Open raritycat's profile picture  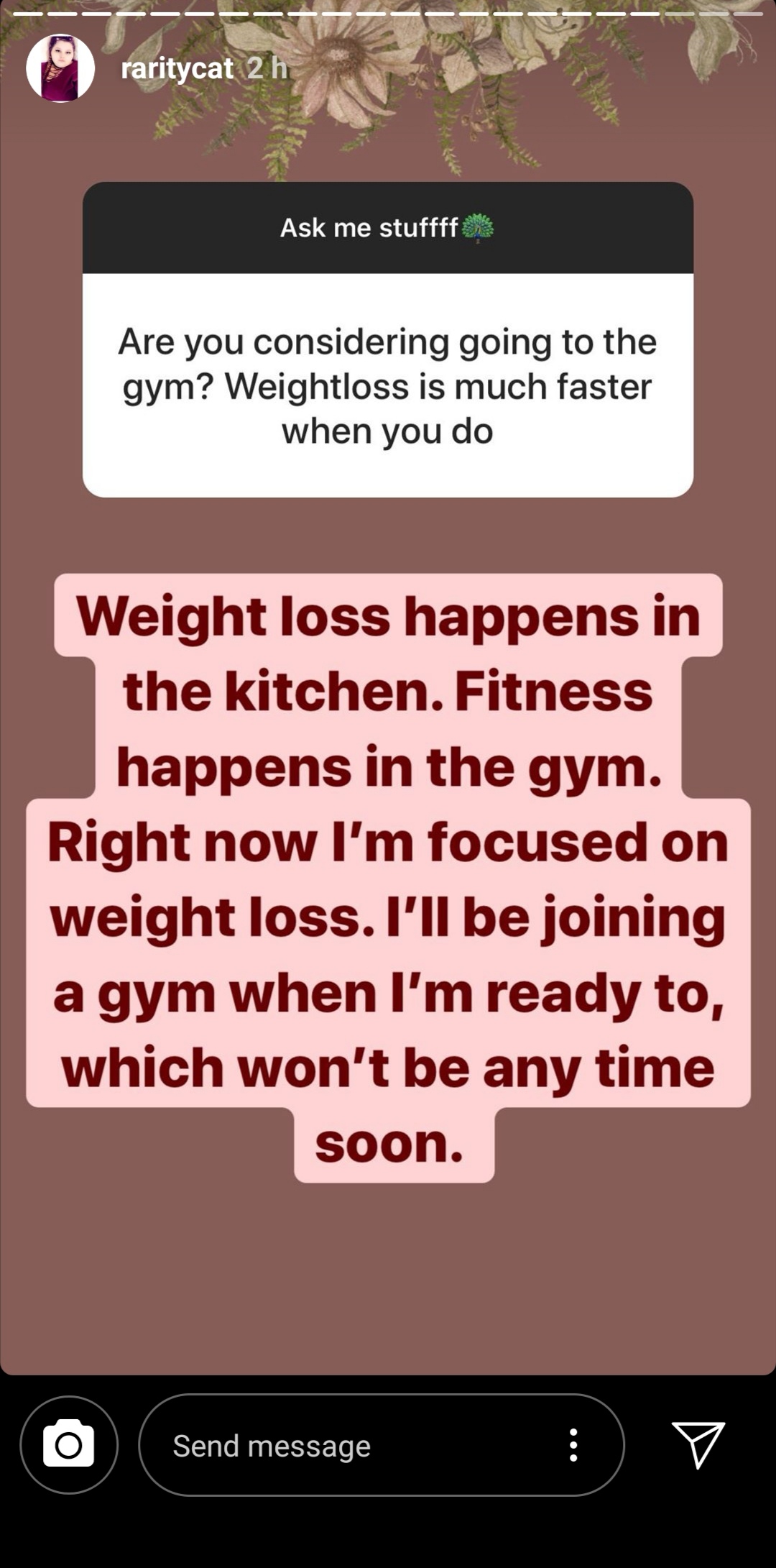(60, 68)
